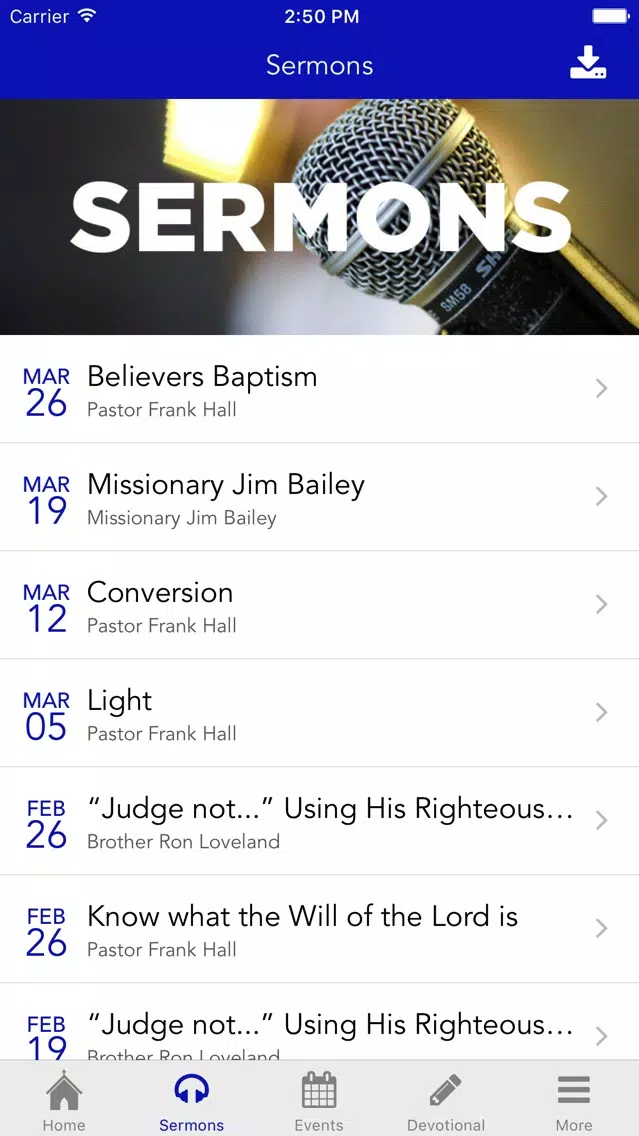This screenshot has width=639, height=1136.
Task: Open the Feb 26 Judge not sermon
Action: [320, 821]
